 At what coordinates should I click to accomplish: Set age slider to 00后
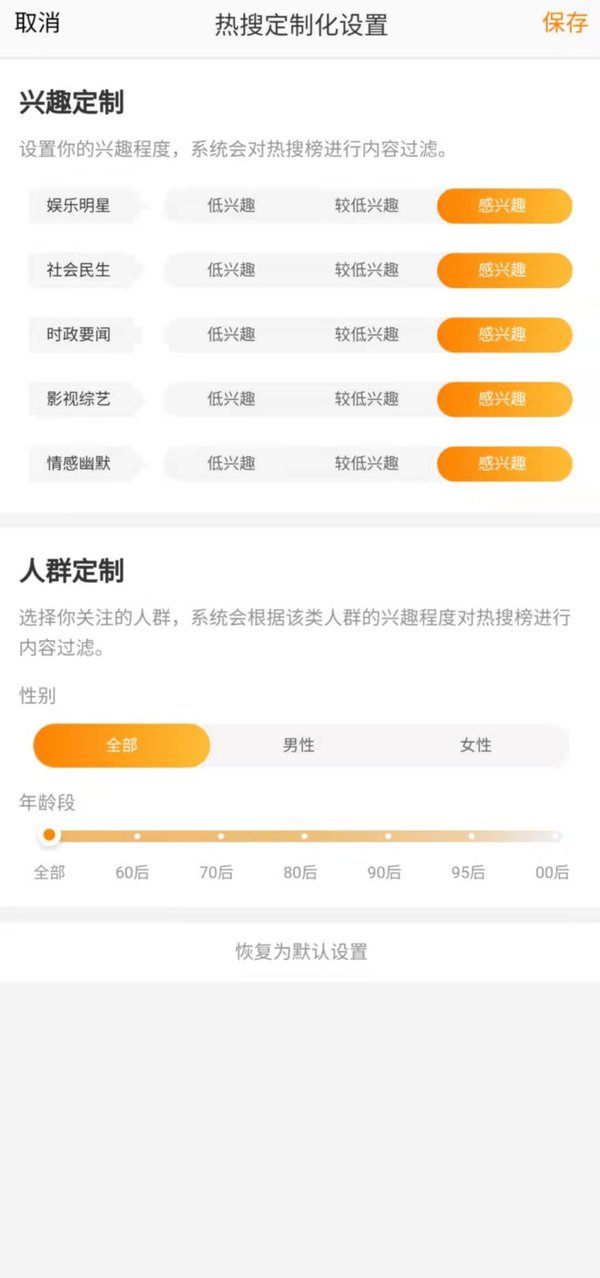[555, 836]
